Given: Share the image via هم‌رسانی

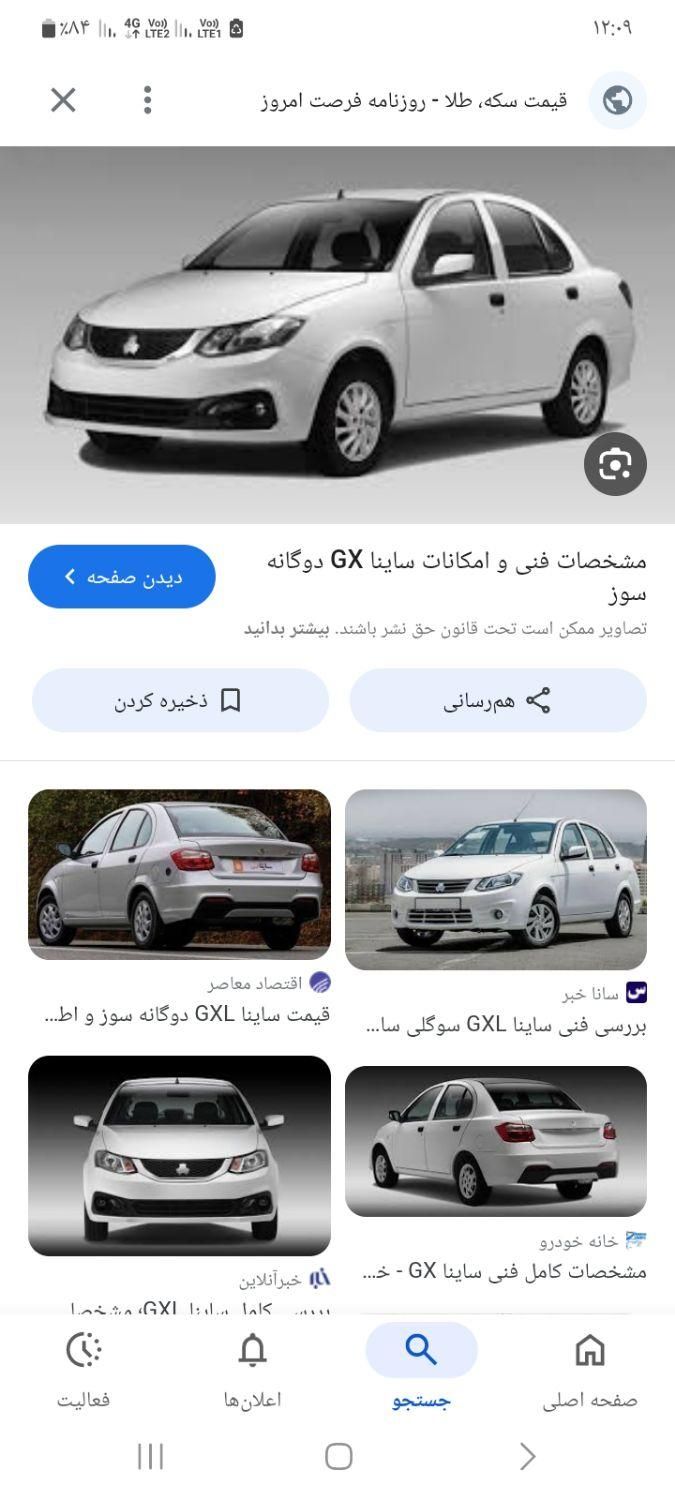Looking at the screenshot, I should (x=498, y=700).
